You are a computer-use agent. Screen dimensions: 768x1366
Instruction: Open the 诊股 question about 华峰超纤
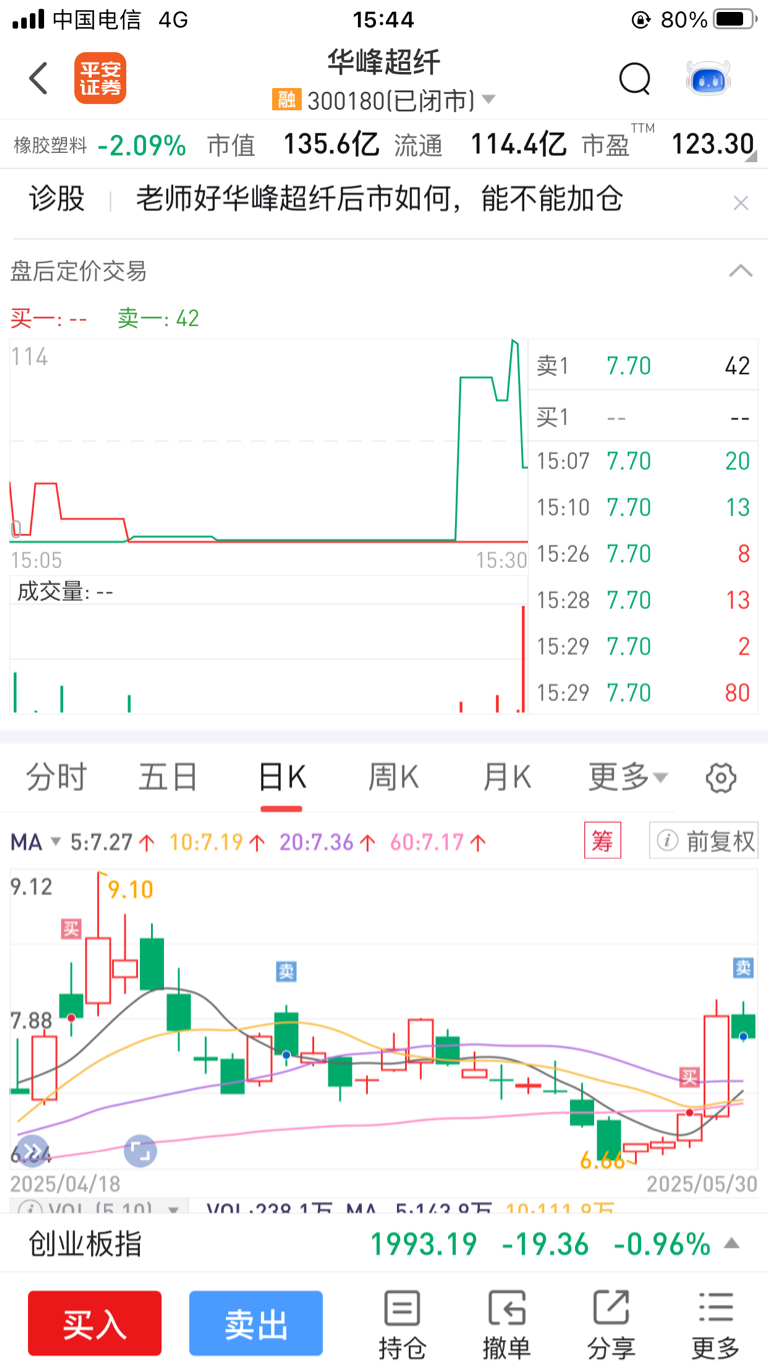click(x=380, y=199)
